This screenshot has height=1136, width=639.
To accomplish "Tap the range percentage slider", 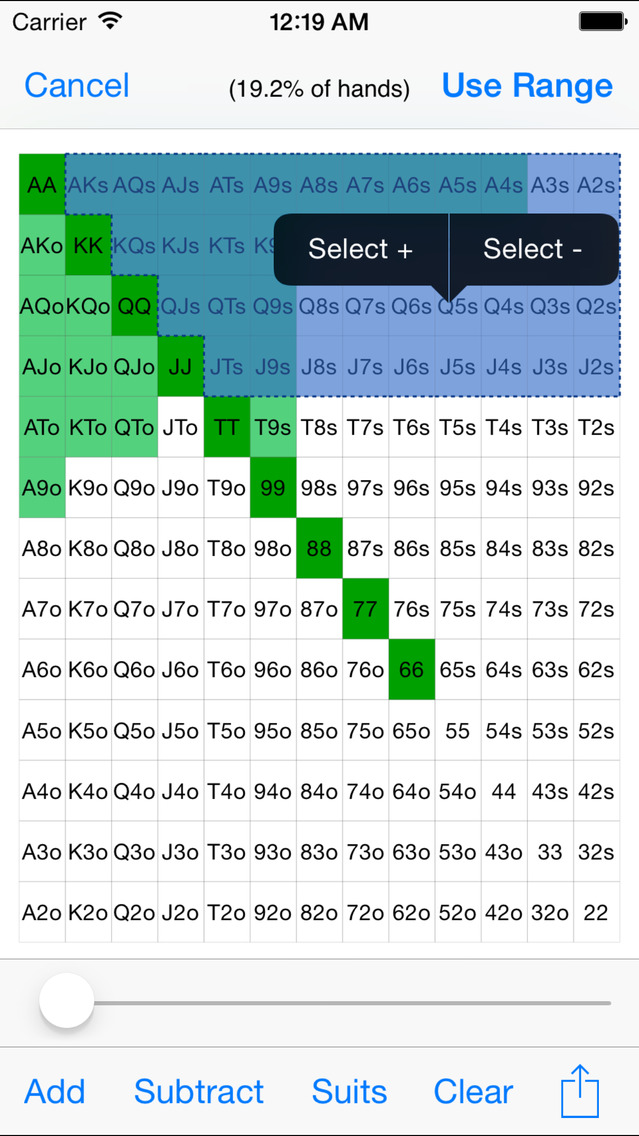I will click(67, 1001).
